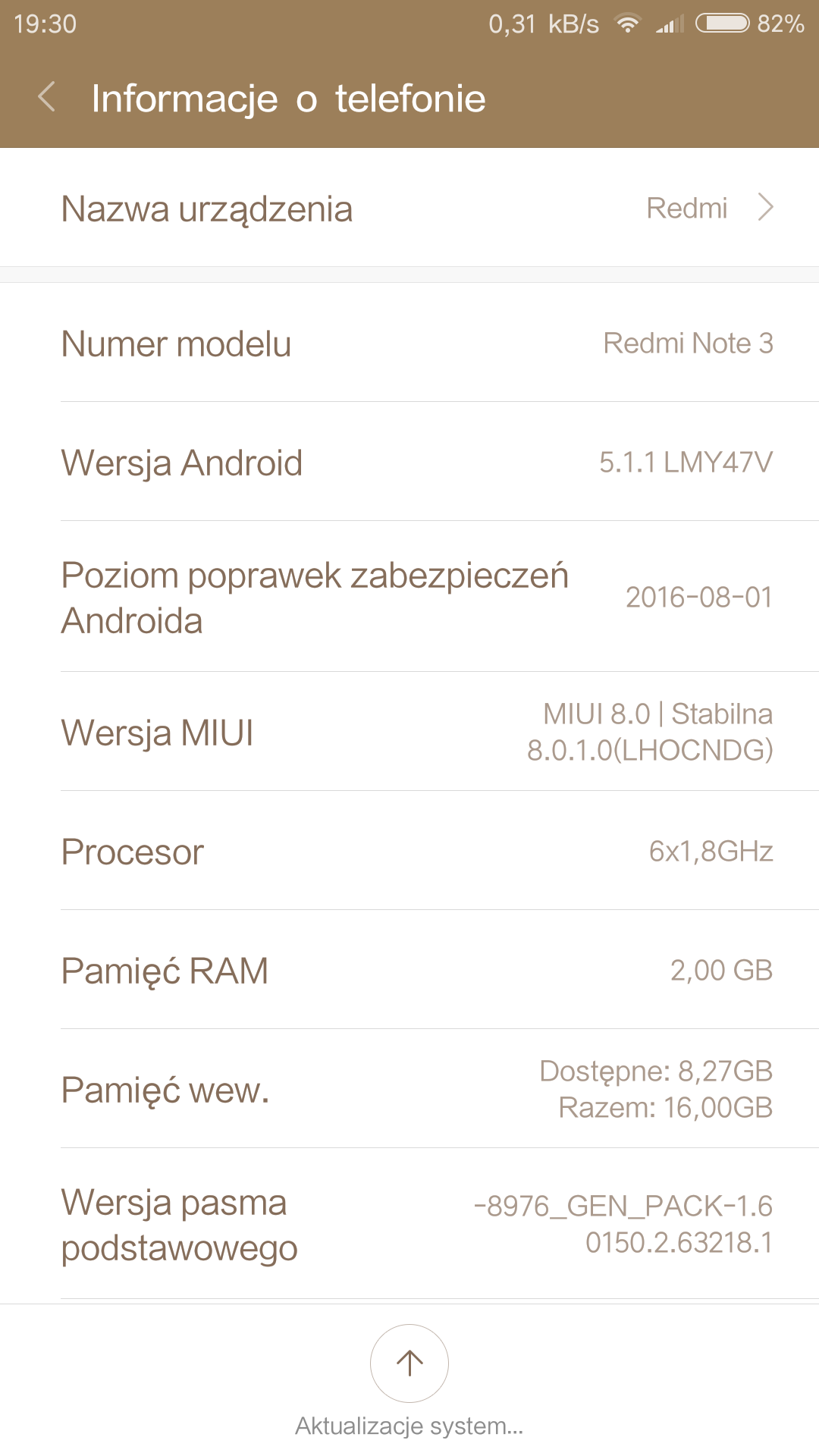Tap the Wersja Android row
819x1456 pixels.
click(x=409, y=462)
